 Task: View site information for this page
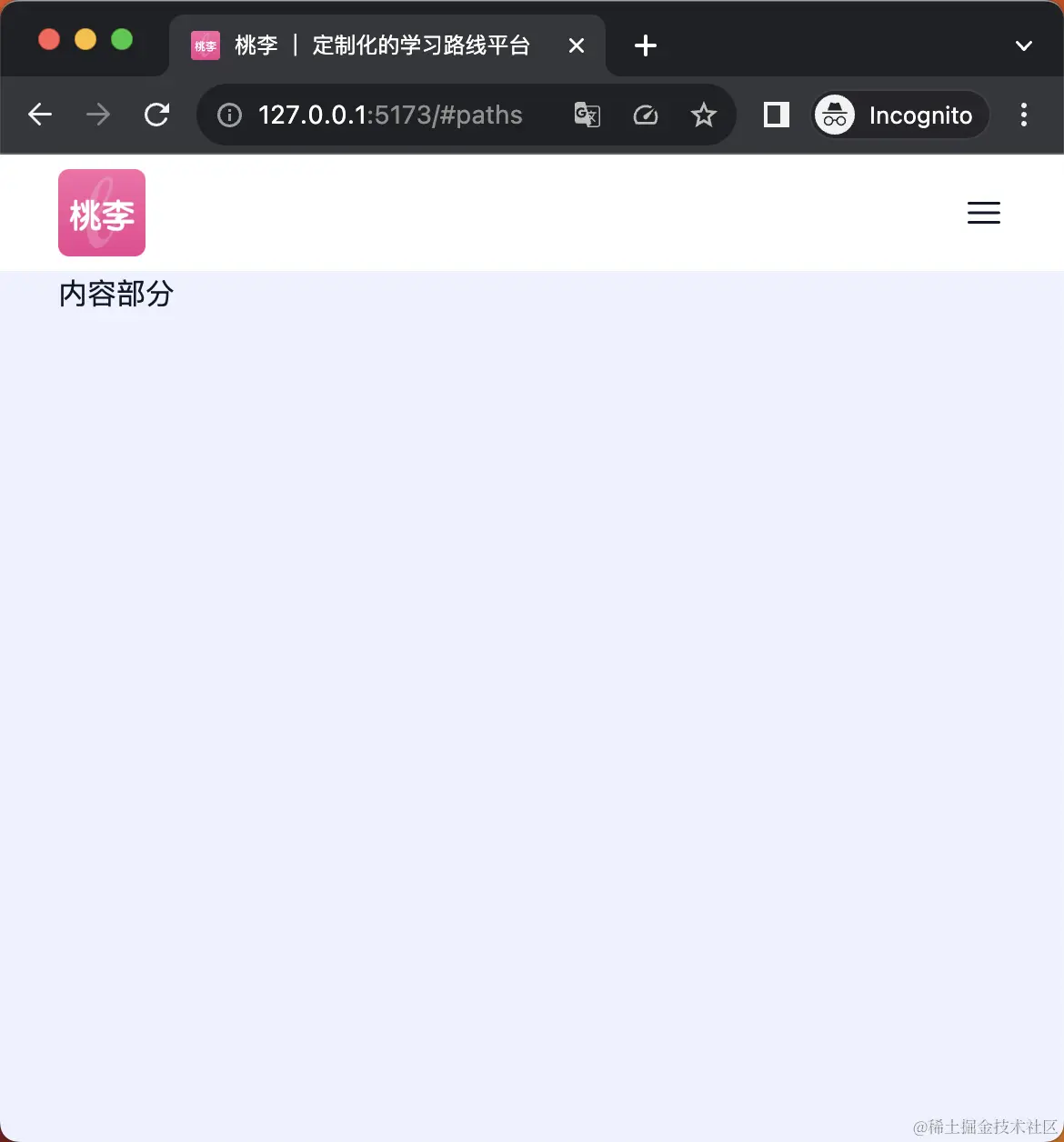point(230,115)
